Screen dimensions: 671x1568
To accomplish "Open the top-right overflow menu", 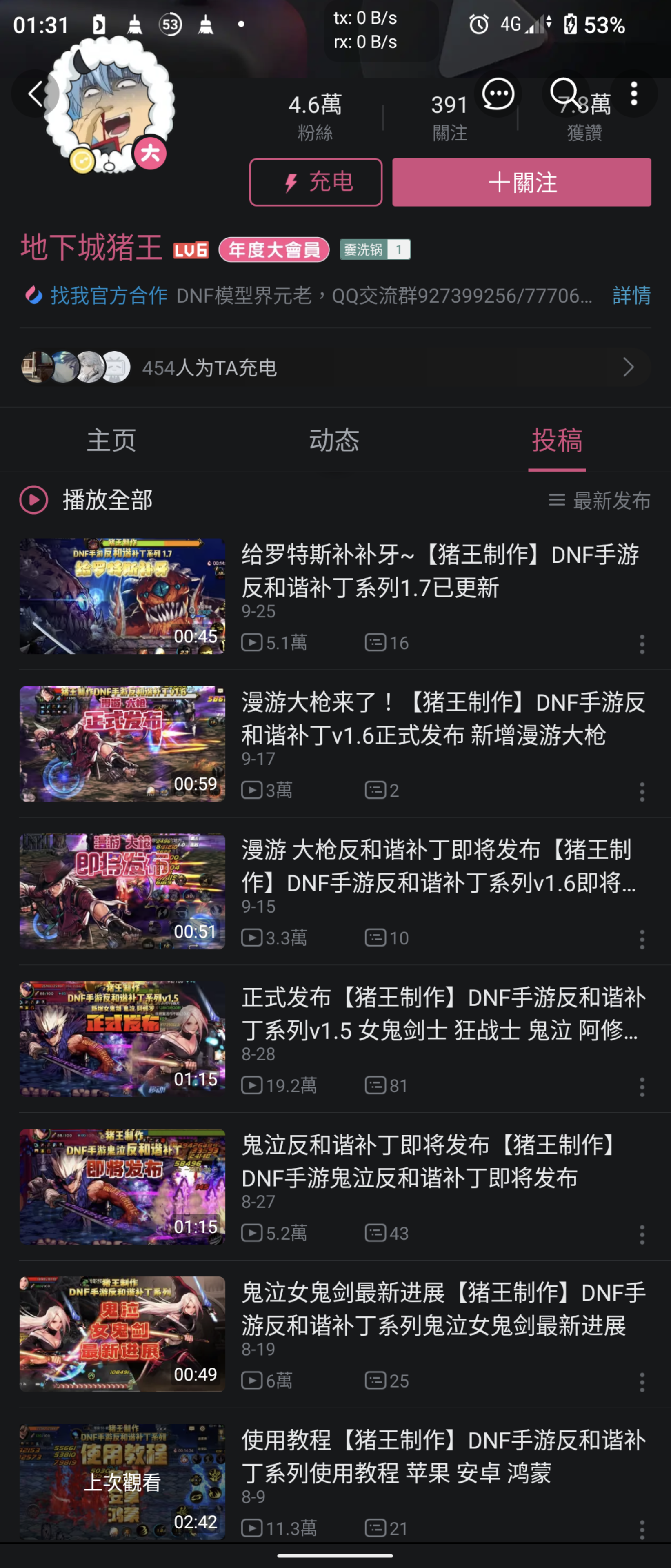I will click(x=634, y=94).
